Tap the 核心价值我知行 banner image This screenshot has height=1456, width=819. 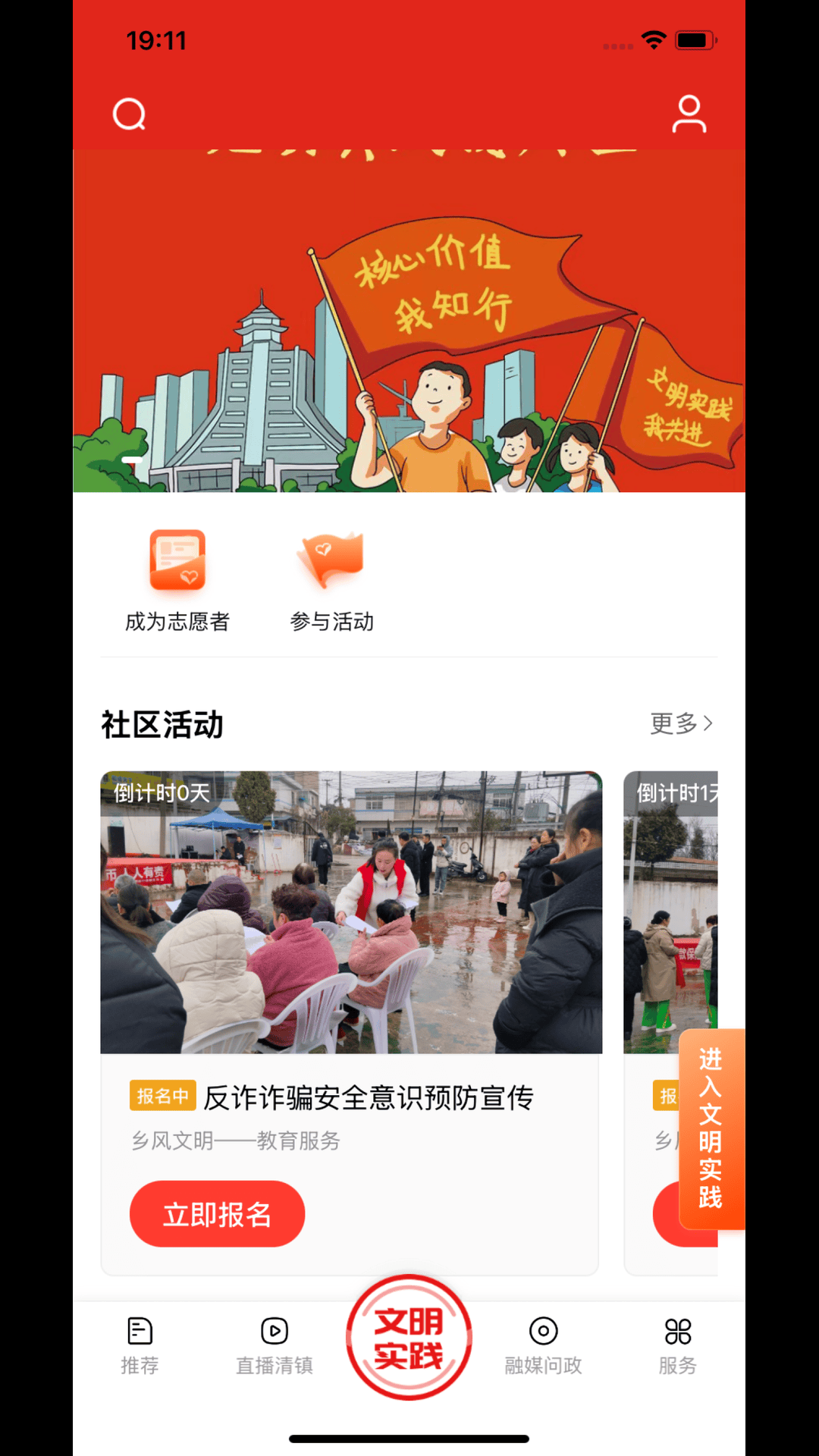point(409,318)
